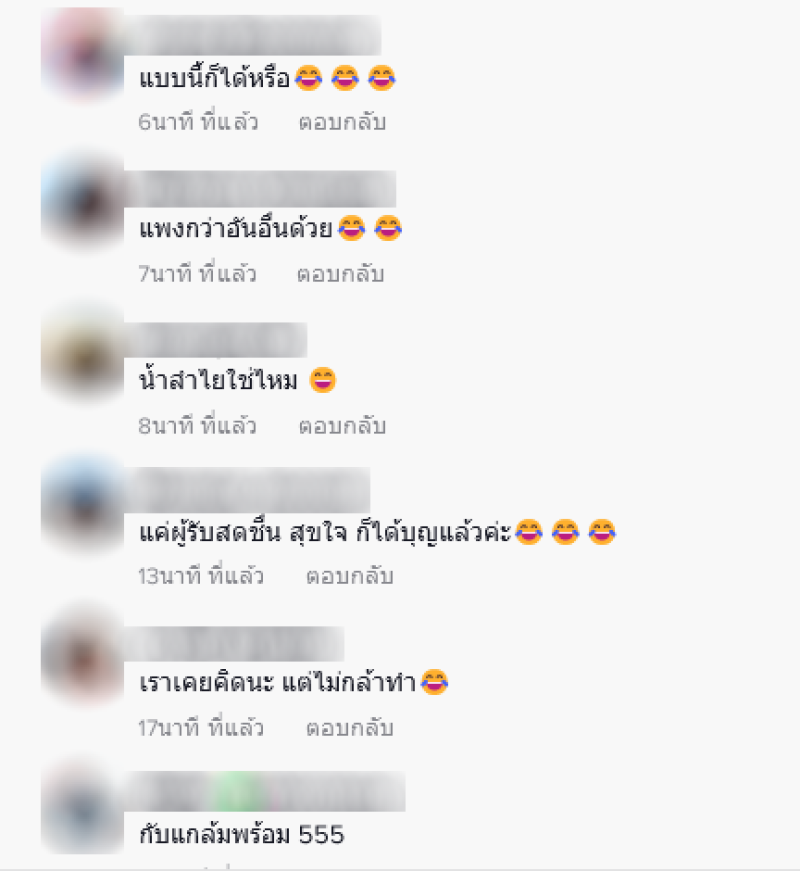Open the profile picture beside "แบบนี้ก็ได้หรือ"
This screenshot has width=800, height=871.
coord(84,54)
